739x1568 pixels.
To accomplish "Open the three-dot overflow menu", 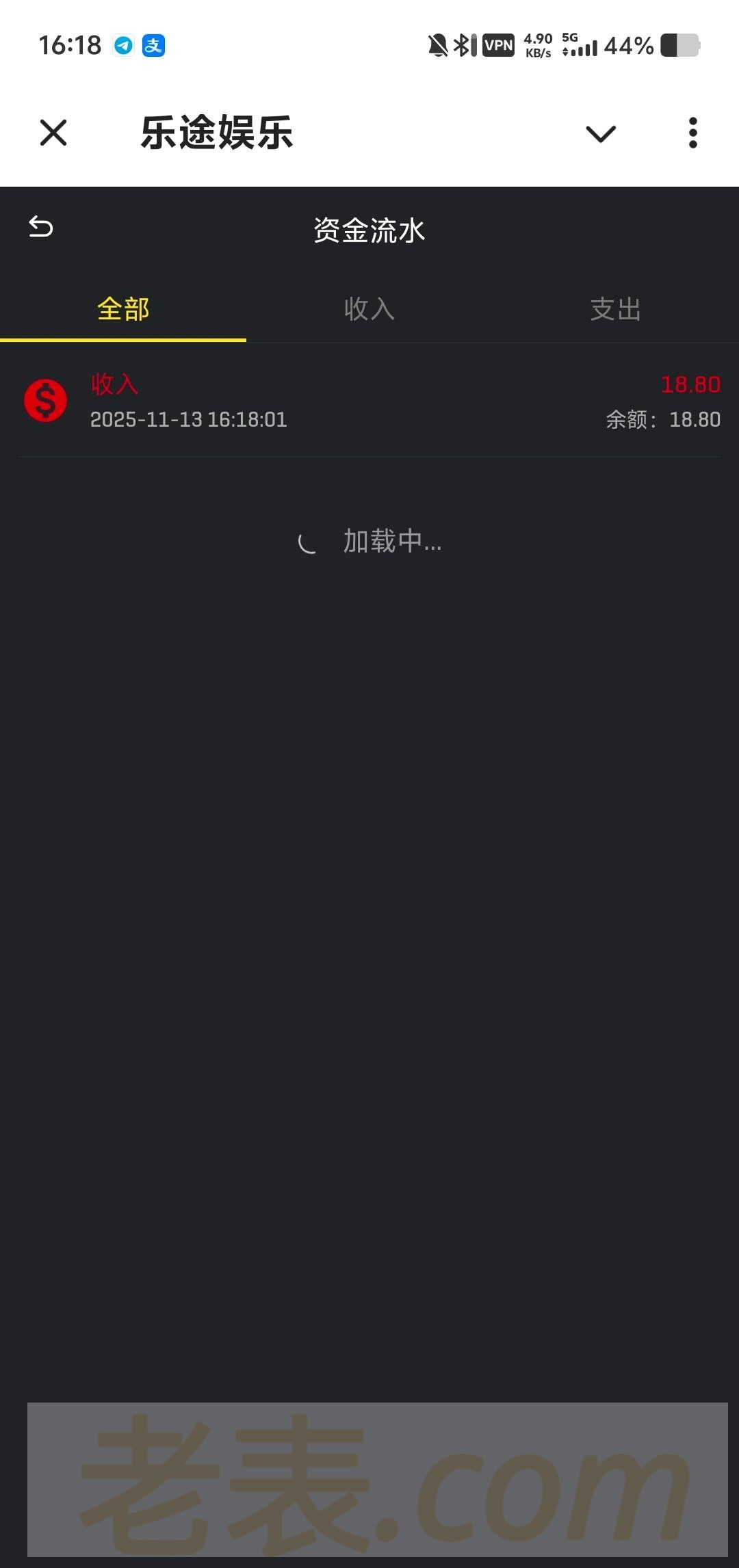I will click(x=692, y=133).
